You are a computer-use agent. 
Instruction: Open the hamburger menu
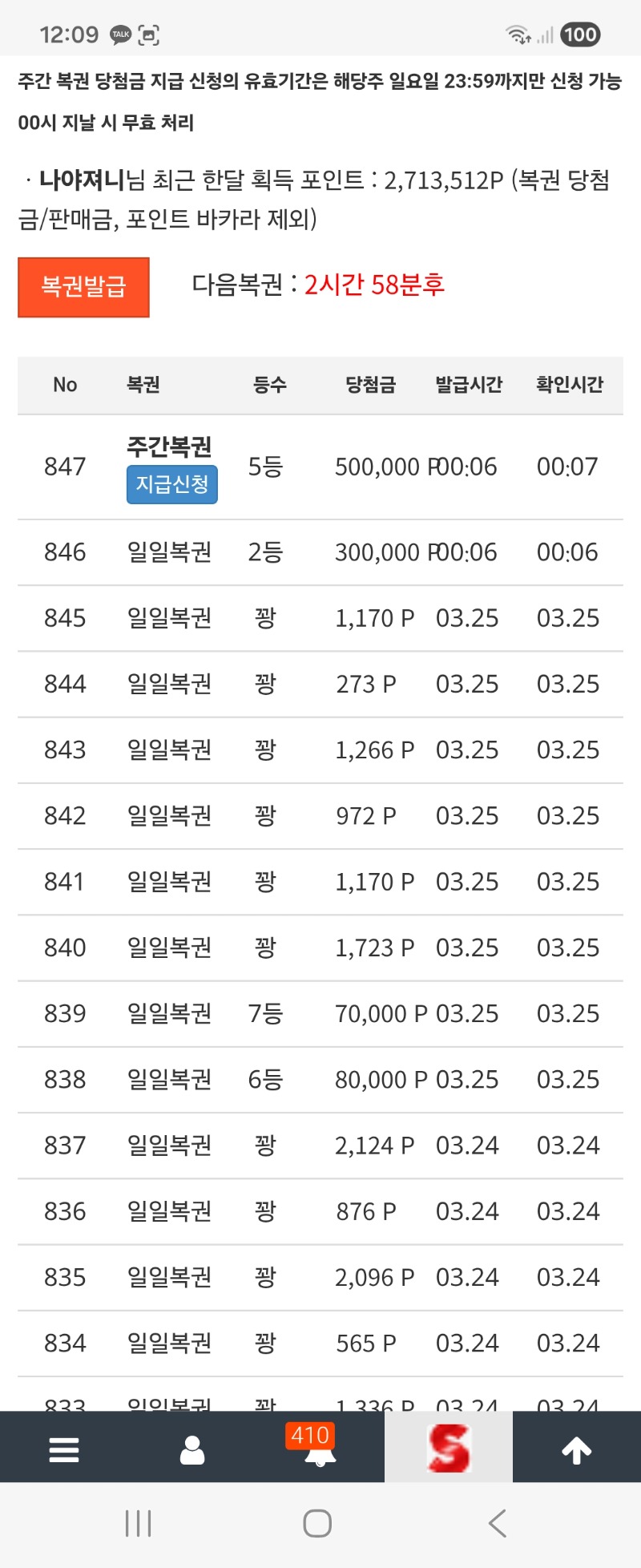click(64, 1449)
